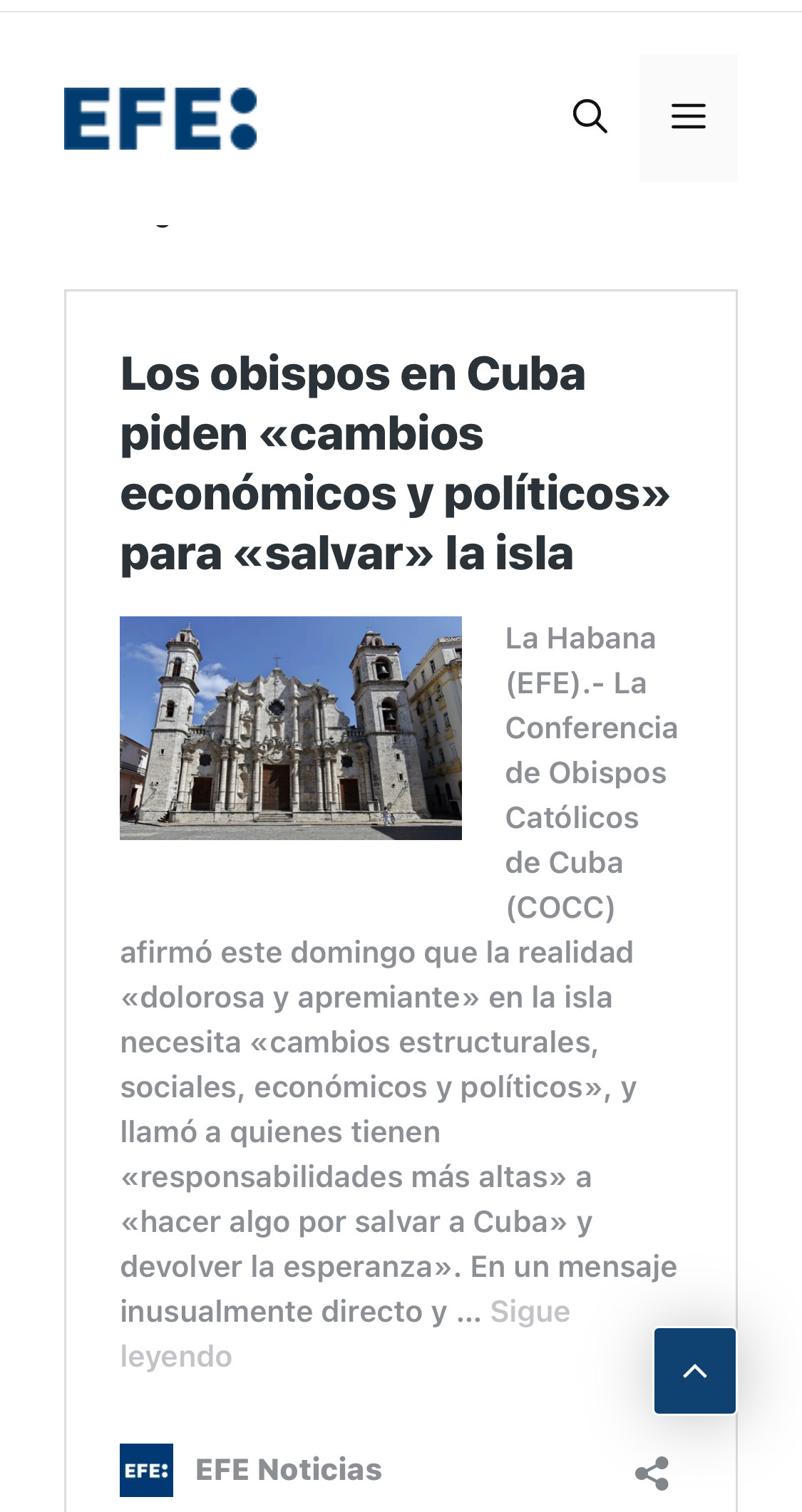Open the search icon in the header
Screen dimensions: 802x1512
(x=590, y=116)
